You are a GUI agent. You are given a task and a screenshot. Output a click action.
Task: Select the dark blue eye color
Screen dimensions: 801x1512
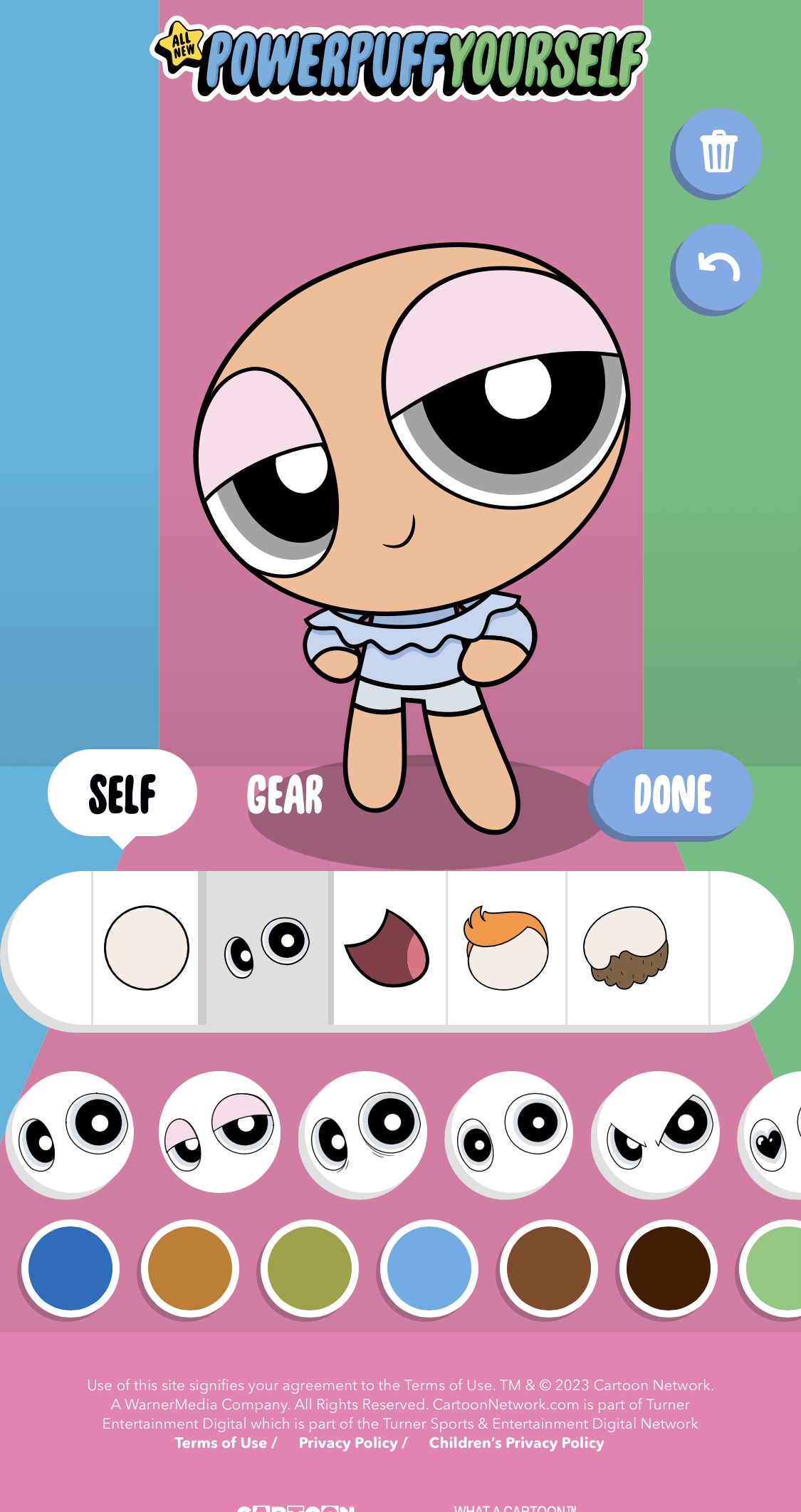70,1268
